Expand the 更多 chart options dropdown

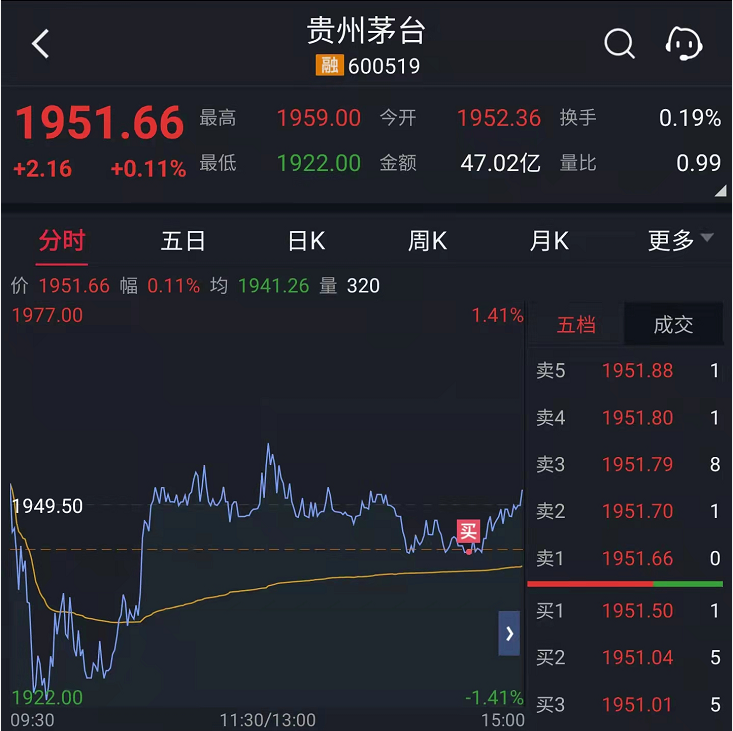(x=680, y=240)
